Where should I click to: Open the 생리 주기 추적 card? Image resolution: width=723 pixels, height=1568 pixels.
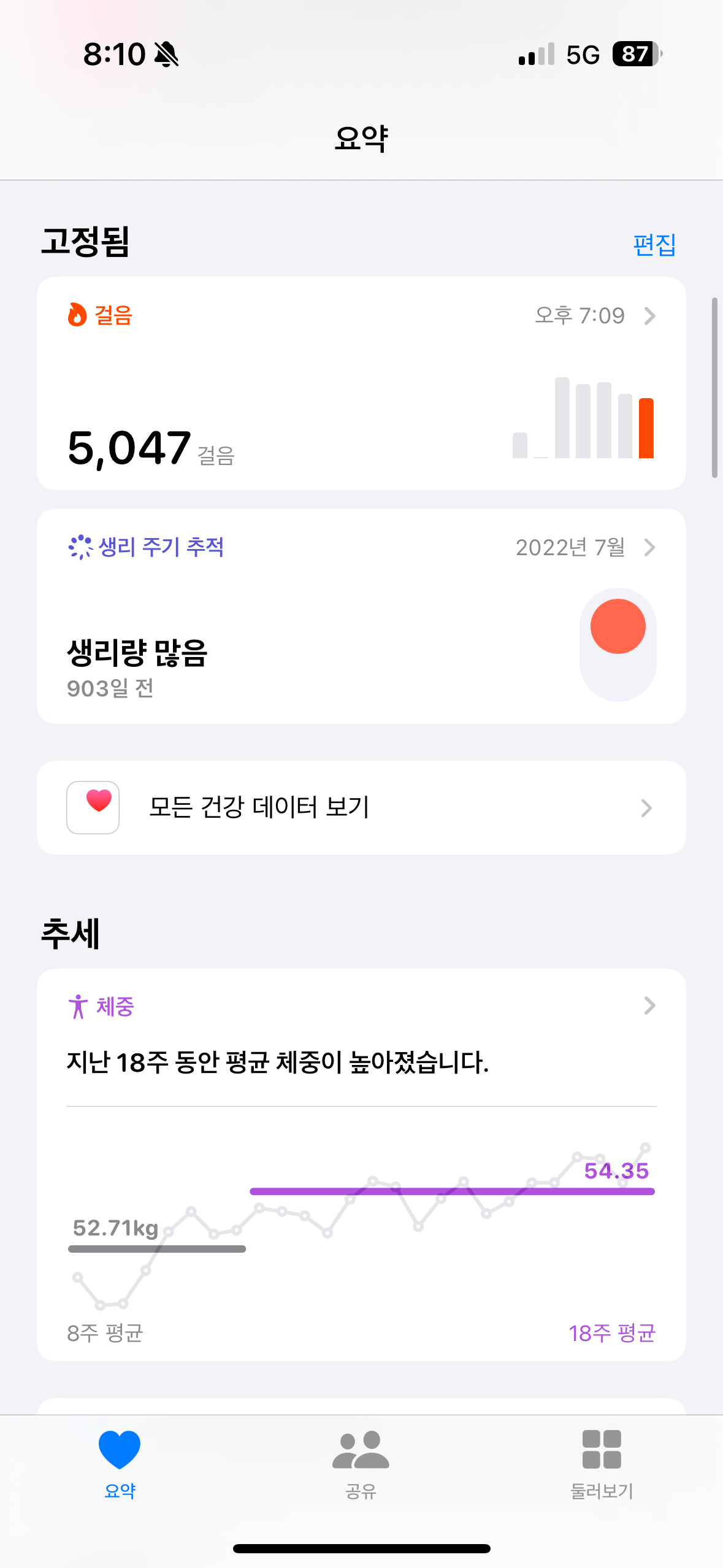(361, 616)
